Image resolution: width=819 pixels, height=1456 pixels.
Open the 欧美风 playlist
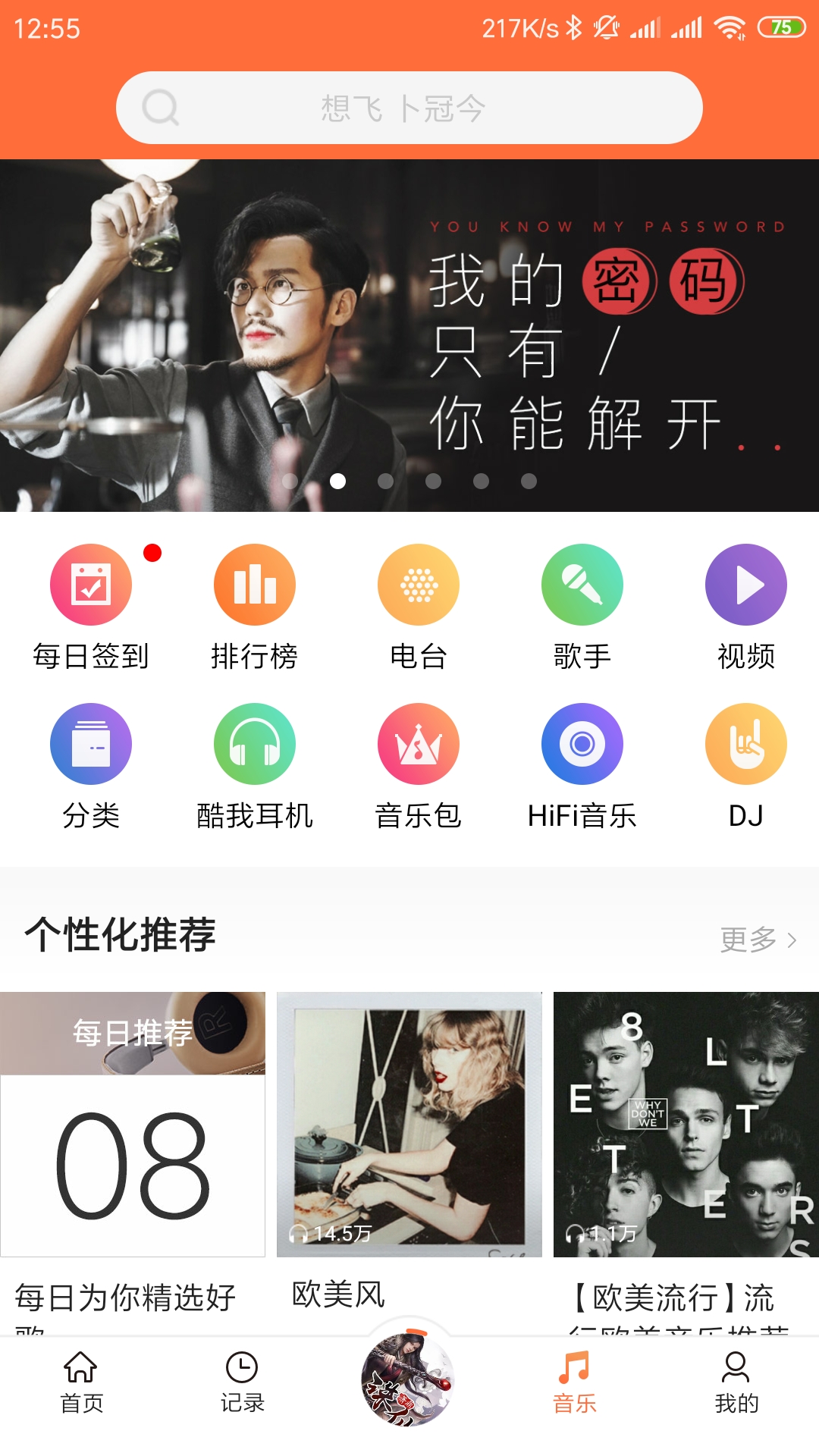pos(409,1124)
